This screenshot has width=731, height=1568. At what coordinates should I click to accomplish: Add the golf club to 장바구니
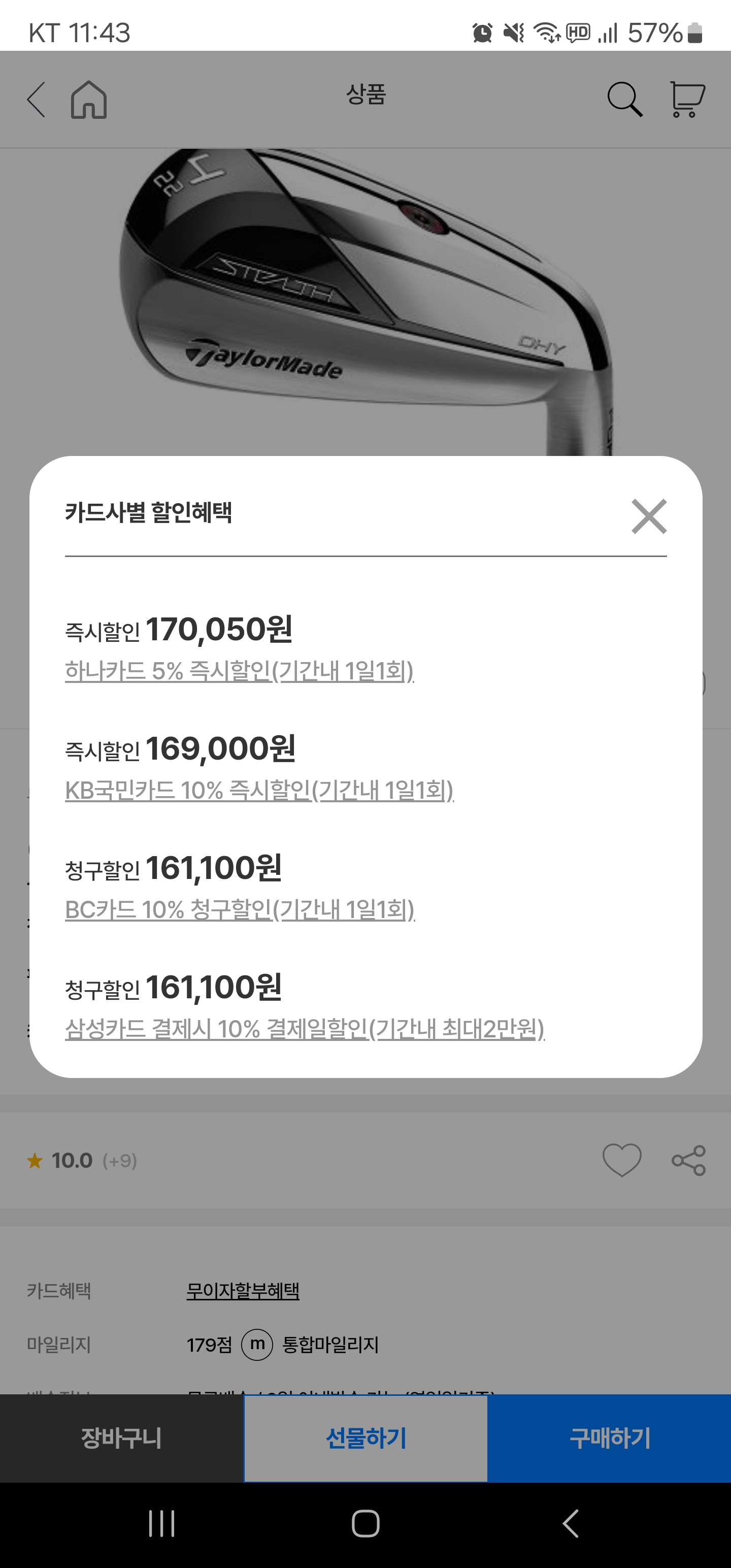[122, 1439]
